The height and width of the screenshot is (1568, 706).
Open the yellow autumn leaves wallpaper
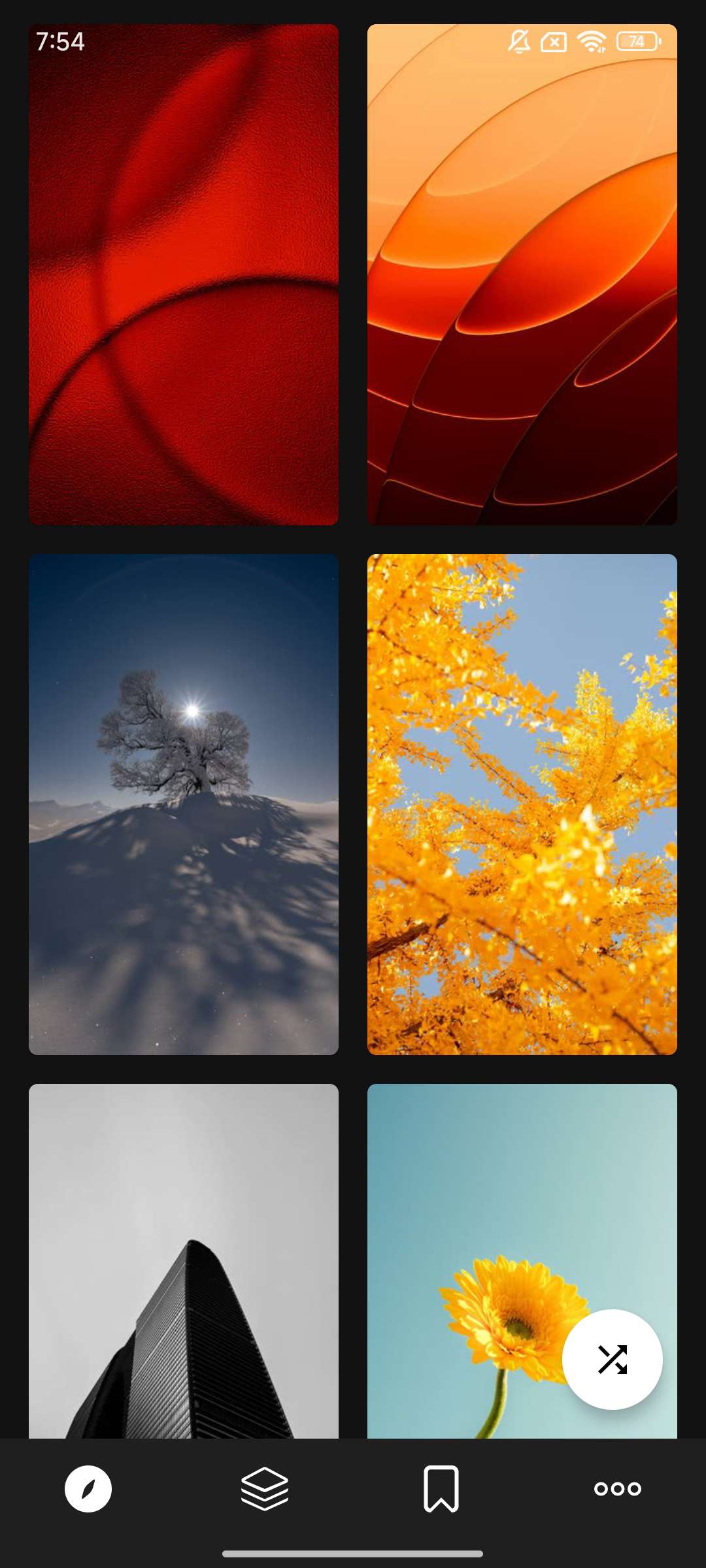pyautogui.click(x=522, y=804)
